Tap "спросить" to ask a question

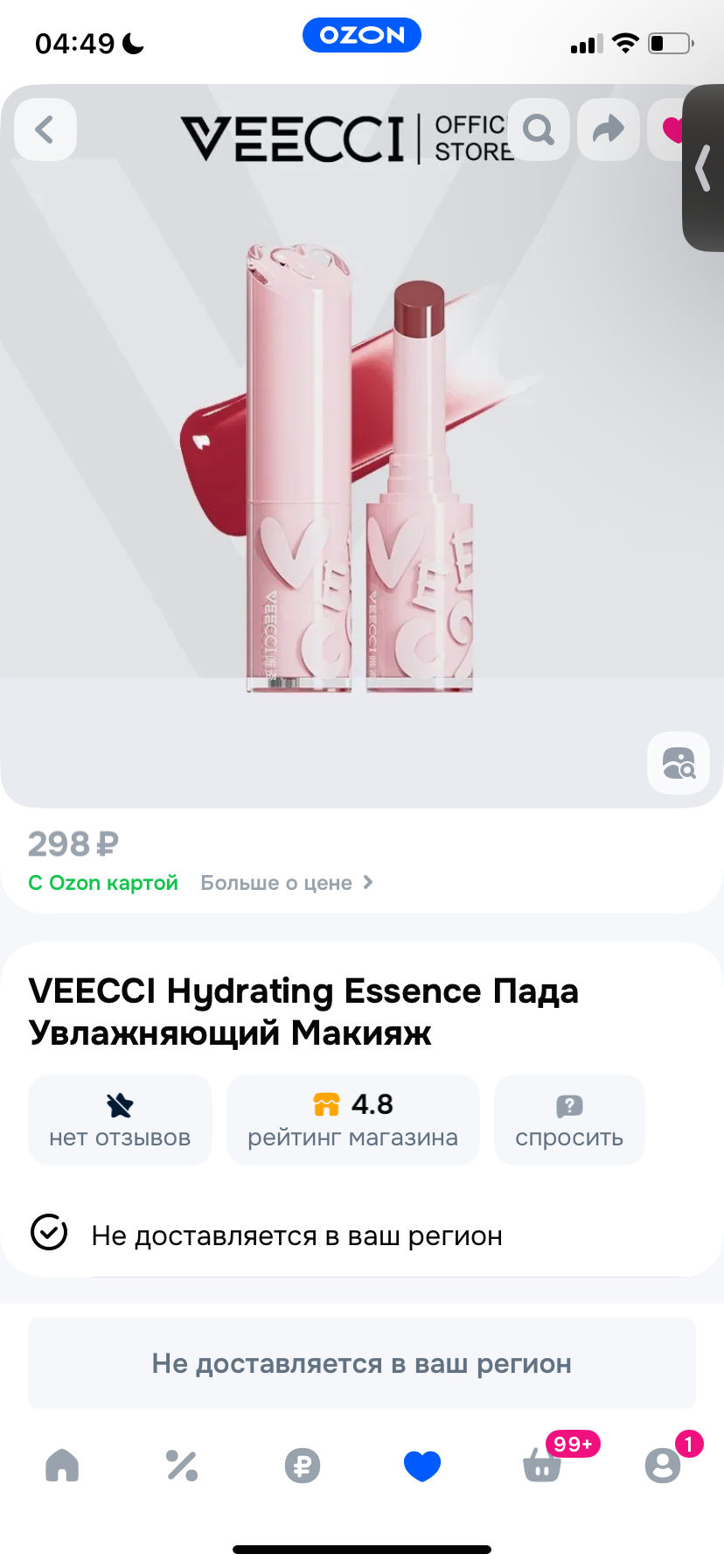pos(569,1120)
